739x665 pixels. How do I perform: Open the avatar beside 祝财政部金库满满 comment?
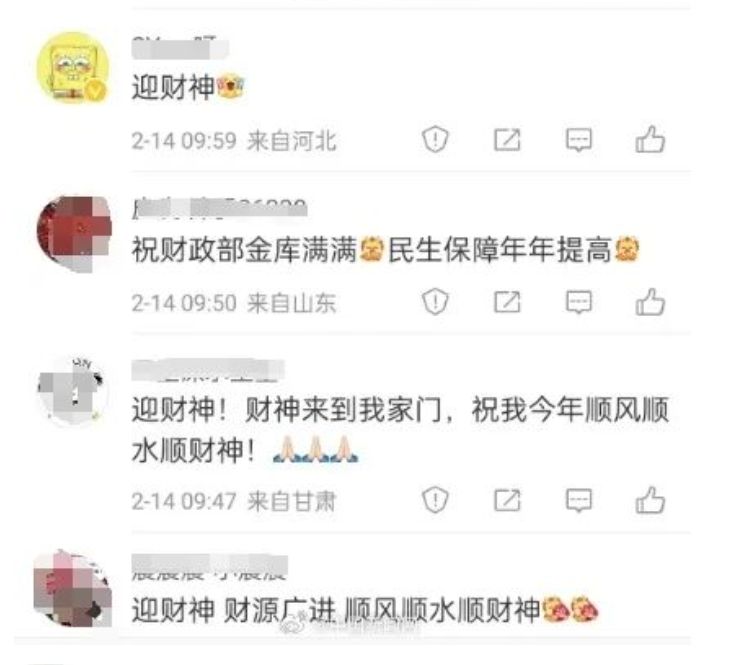point(72,230)
